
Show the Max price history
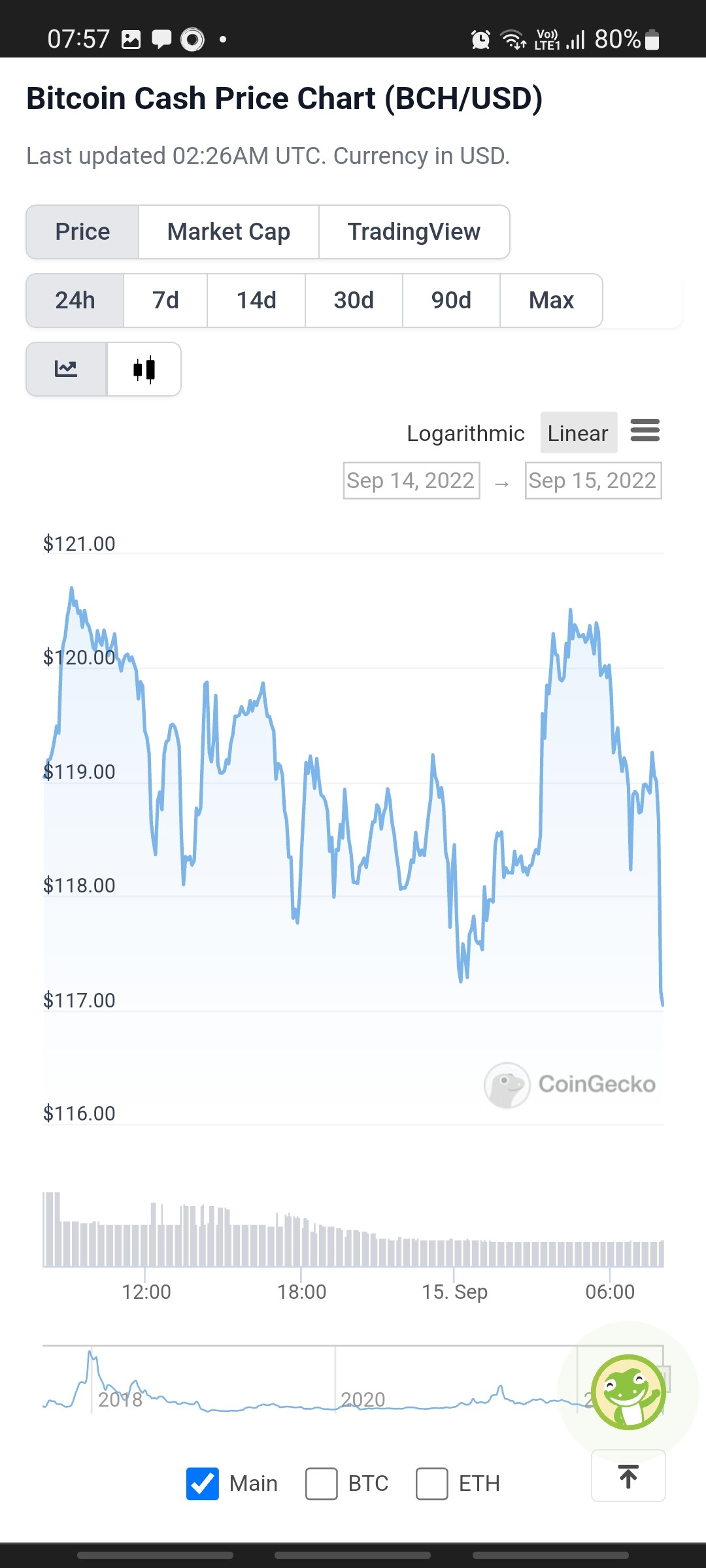point(551,301)
